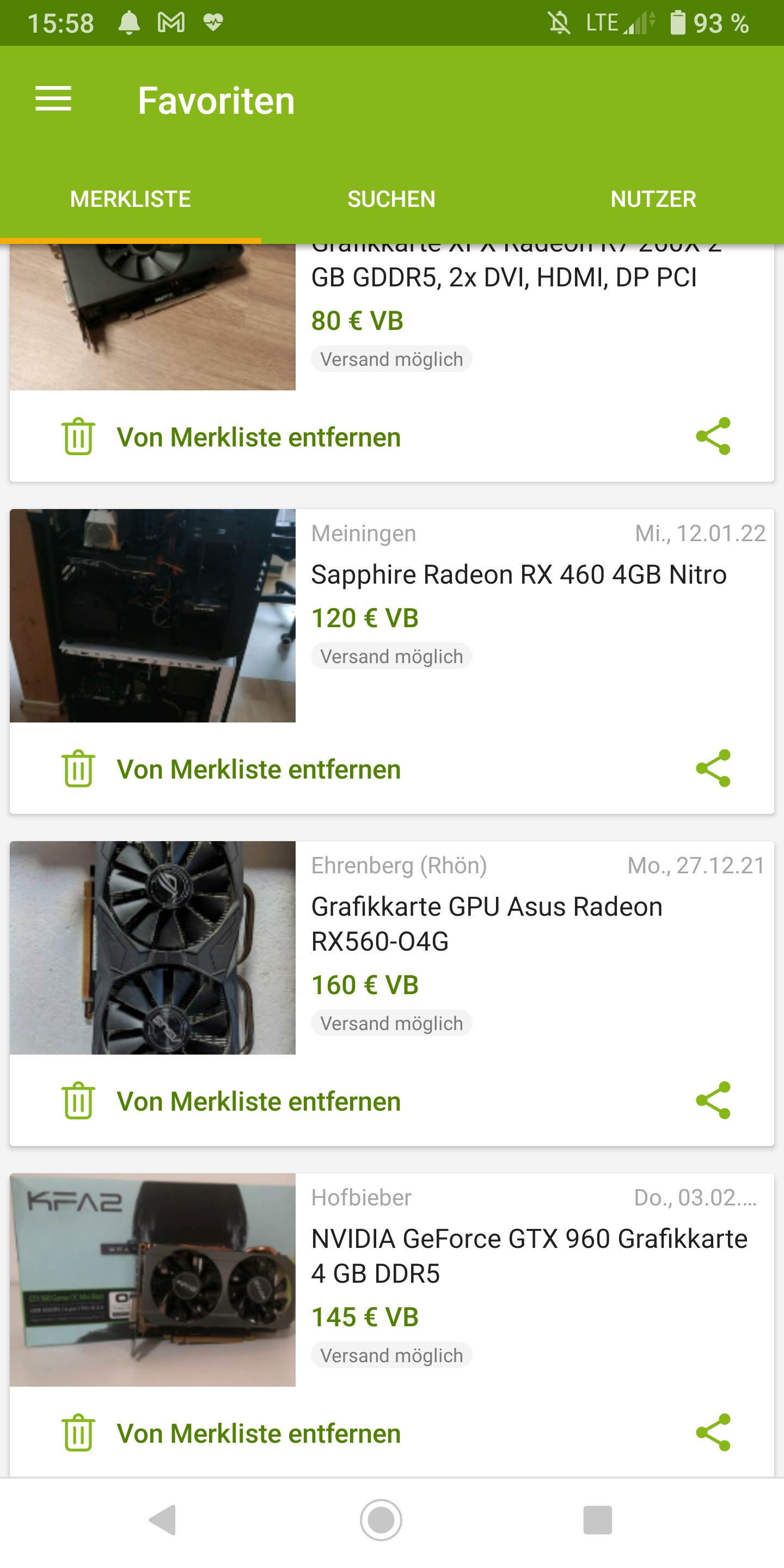Remove the GTX 960 via Von Merkliste entfernen
Image resolution: width=784 pixels, height=1568 pixels.
[258, 1432]
